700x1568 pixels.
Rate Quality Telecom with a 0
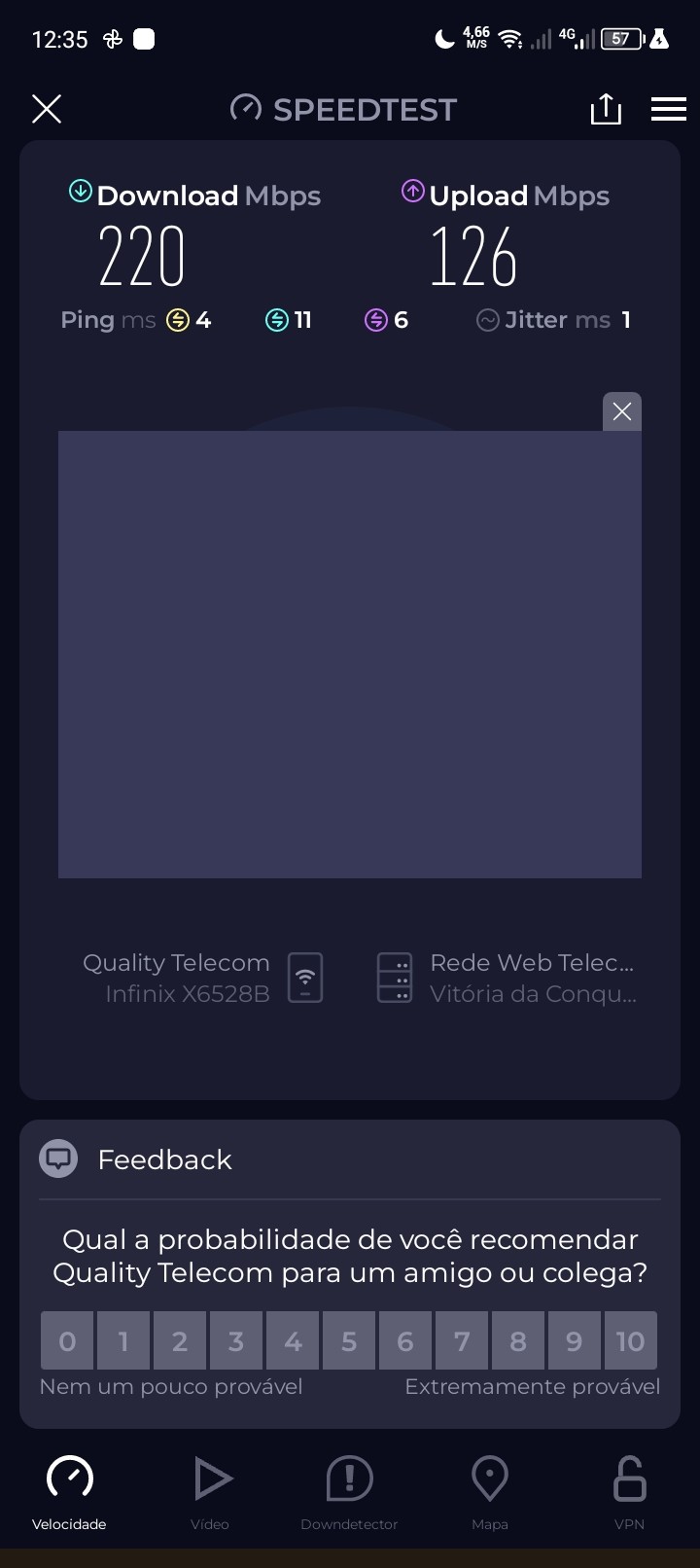[67, 1341]
